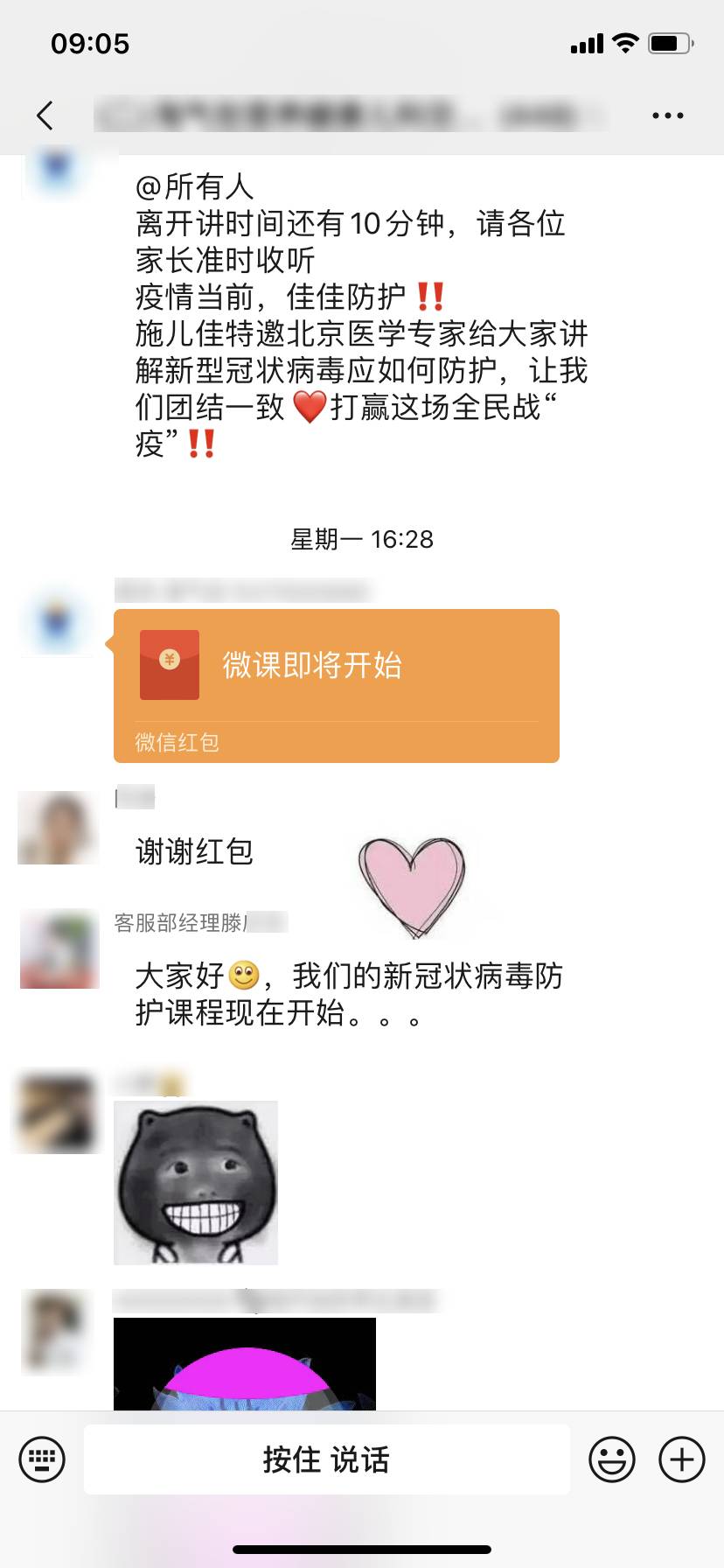Go back to the chat list
The width and height of the screenshot is (724, 1568).
tap(45, 115)
